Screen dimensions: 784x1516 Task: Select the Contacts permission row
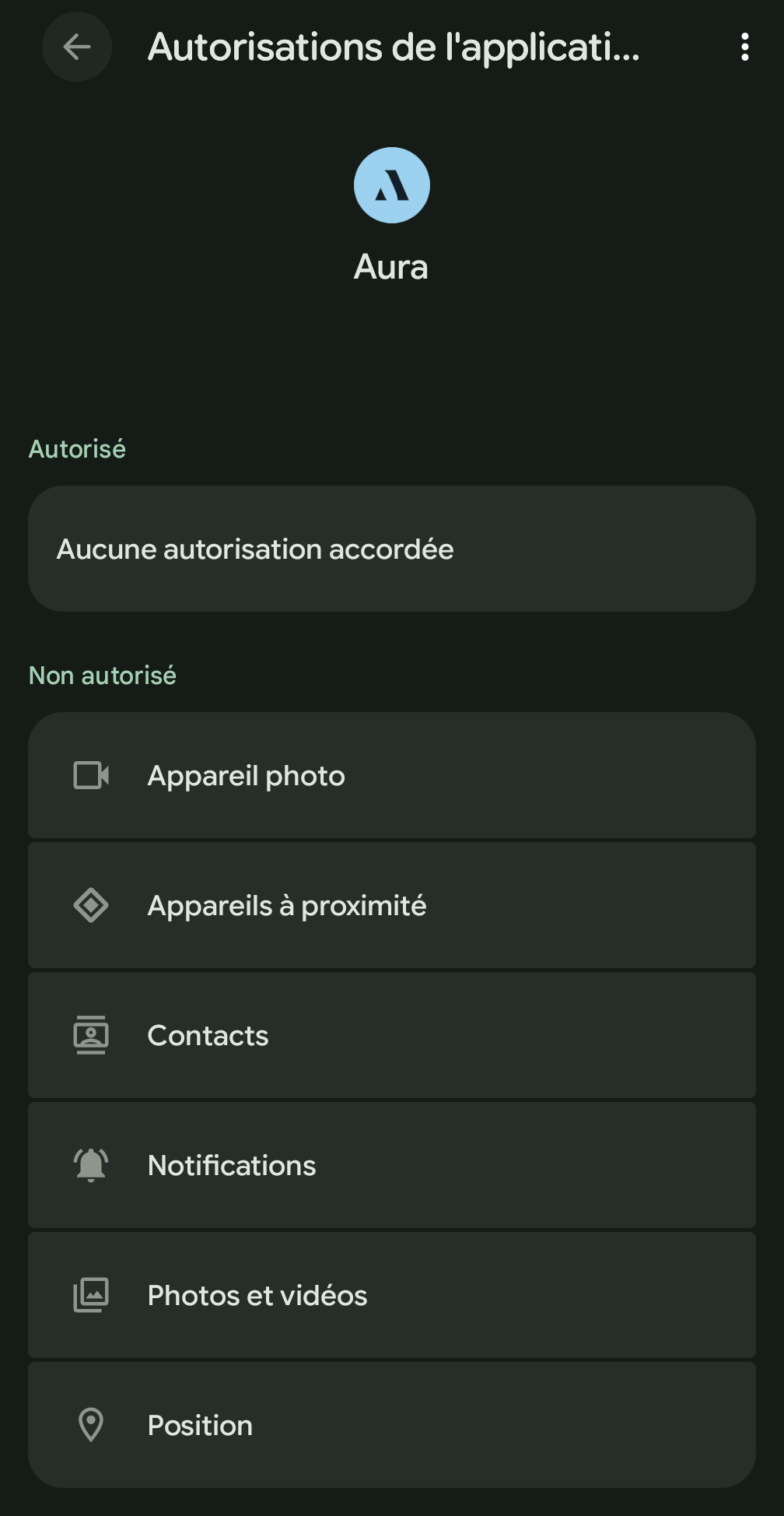[391, 1035]
